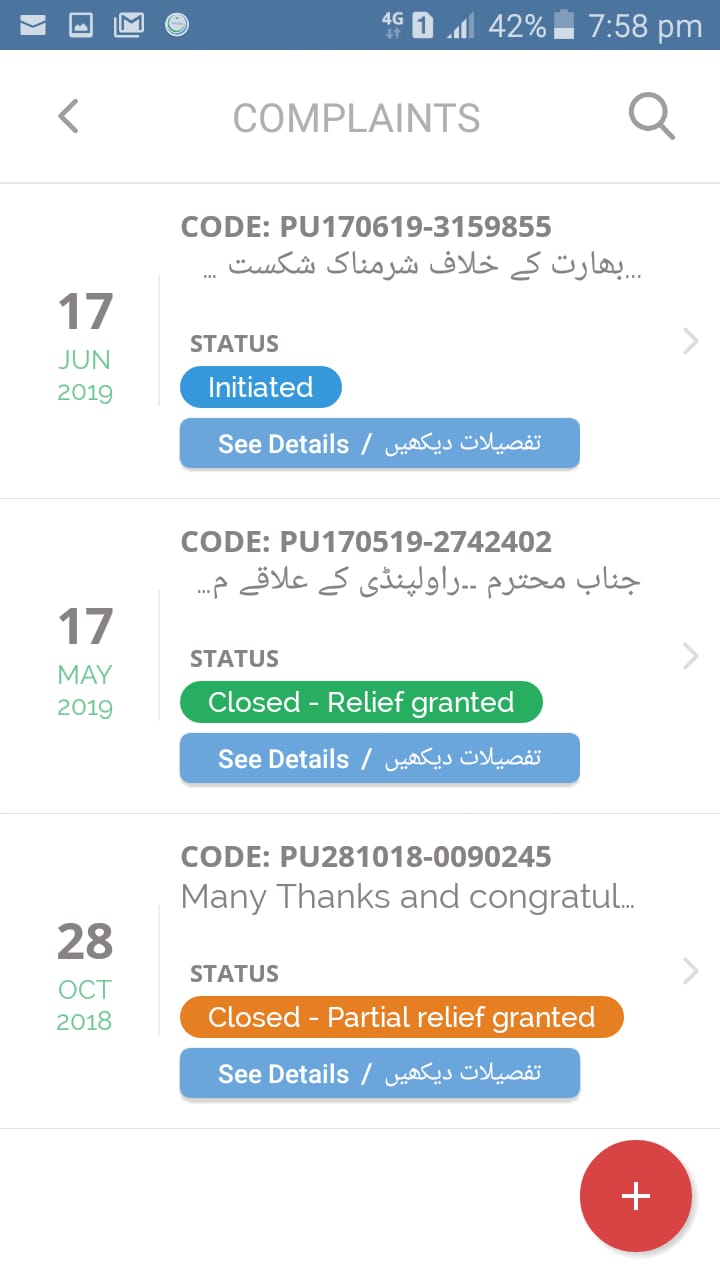The width and height of the screenshot is (720, 1280).
Task: Open the search icon on complaints screen
Action: (x=651, y=116)
